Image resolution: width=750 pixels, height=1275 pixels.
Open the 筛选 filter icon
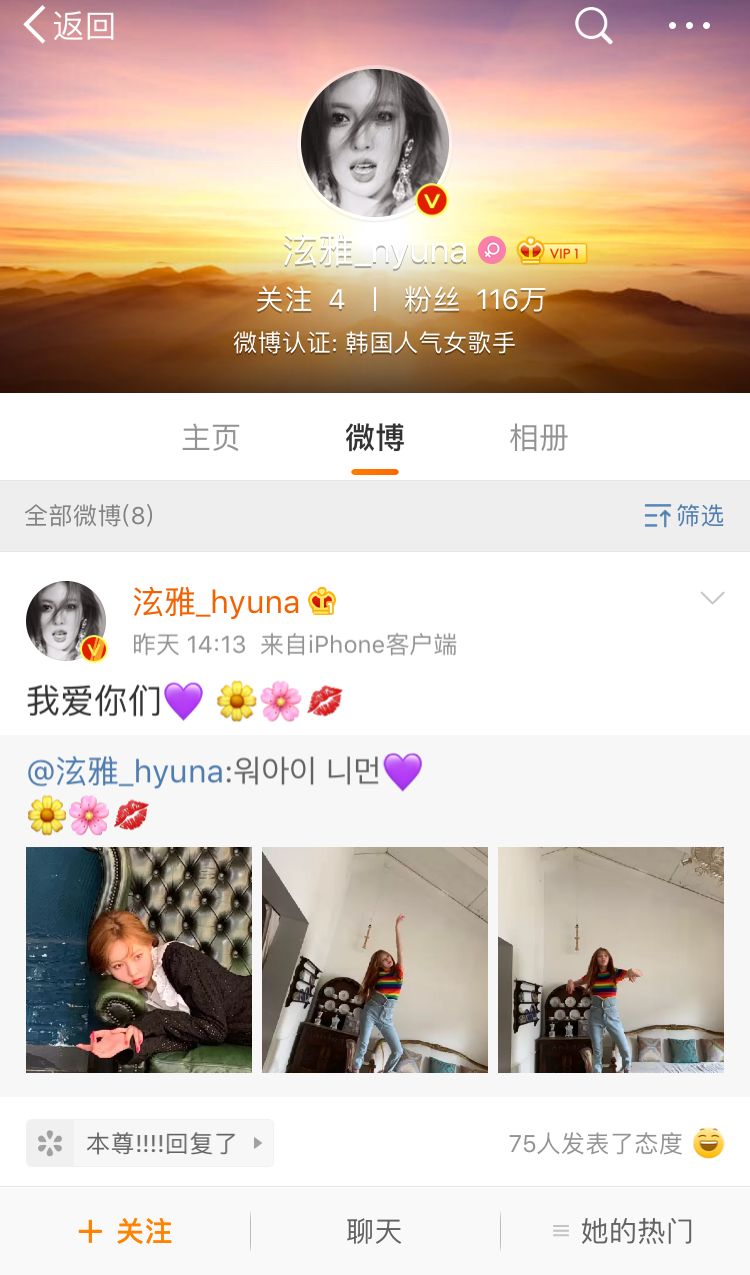coord(683,517)
